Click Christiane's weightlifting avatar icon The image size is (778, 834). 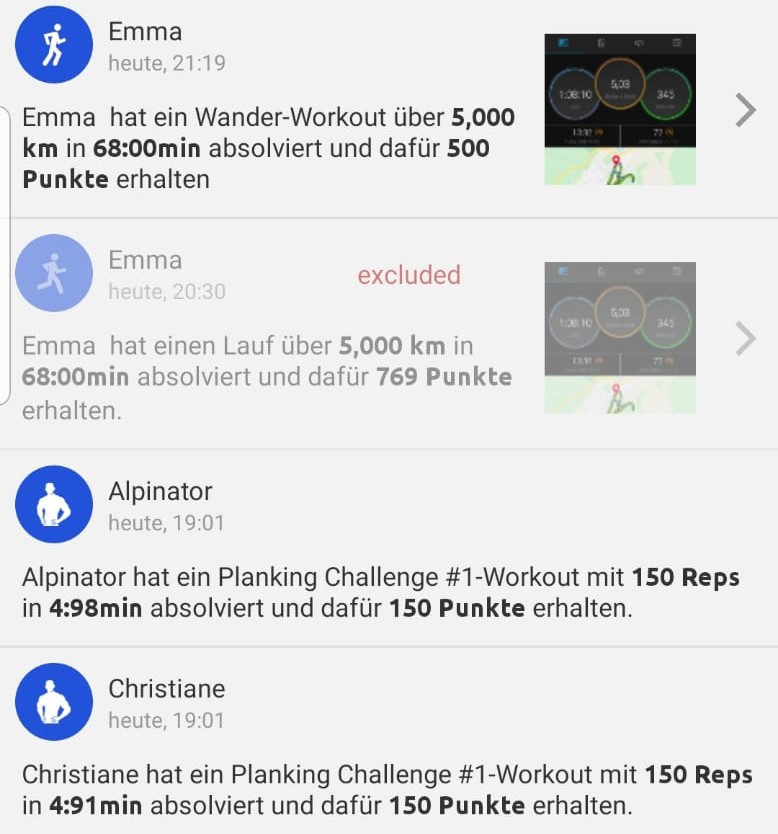coord(54,702)
